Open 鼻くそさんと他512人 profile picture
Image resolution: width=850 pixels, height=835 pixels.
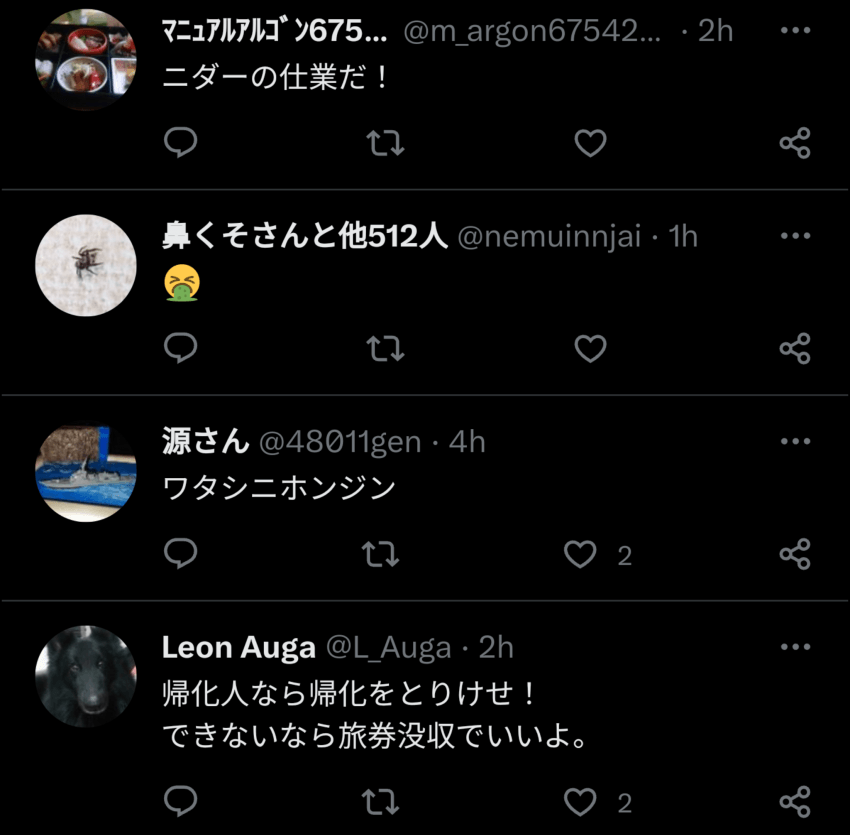[x=86, y=265]
